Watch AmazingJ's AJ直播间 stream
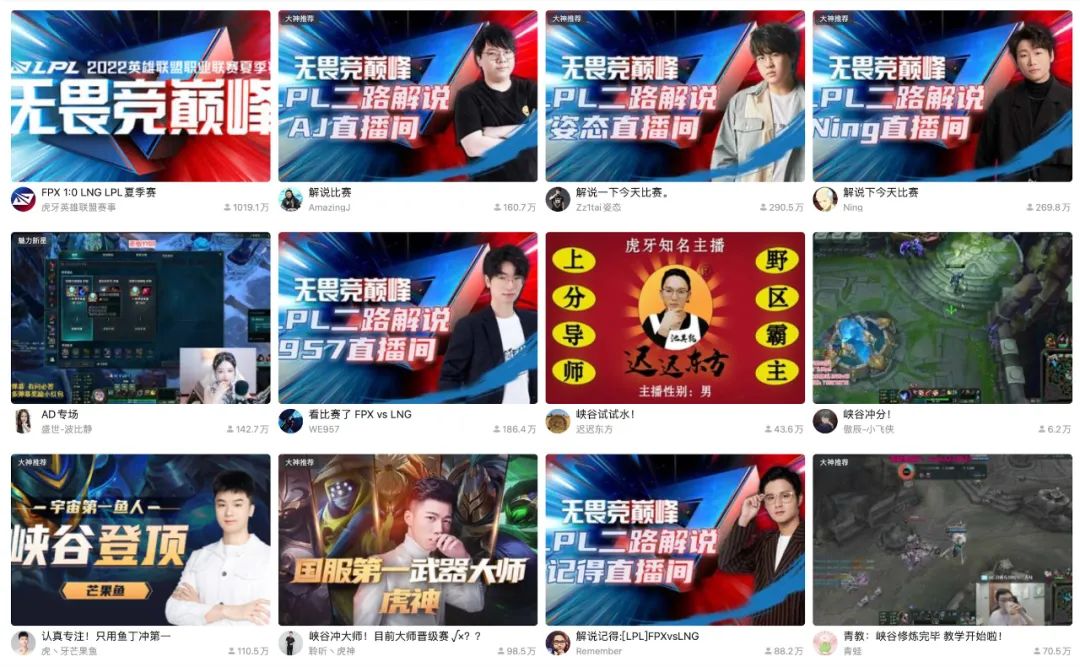1080x667 pixels. point(408,96)
